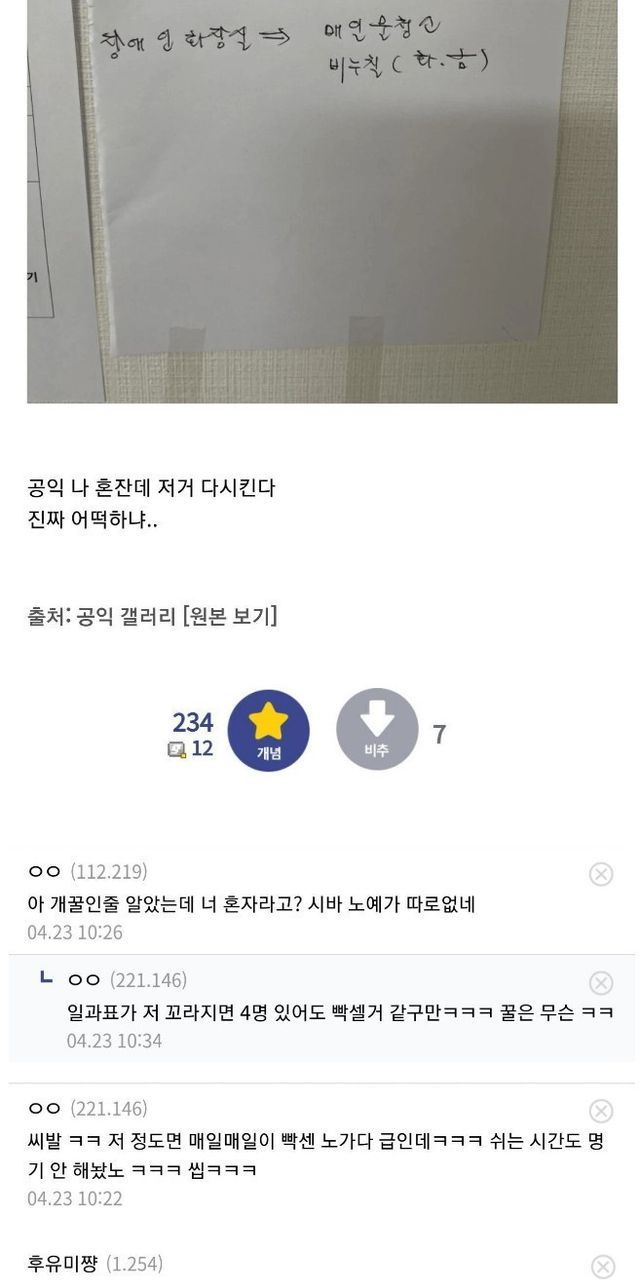
Task: Open the 원본 보기 link
Action: [230, 616]
